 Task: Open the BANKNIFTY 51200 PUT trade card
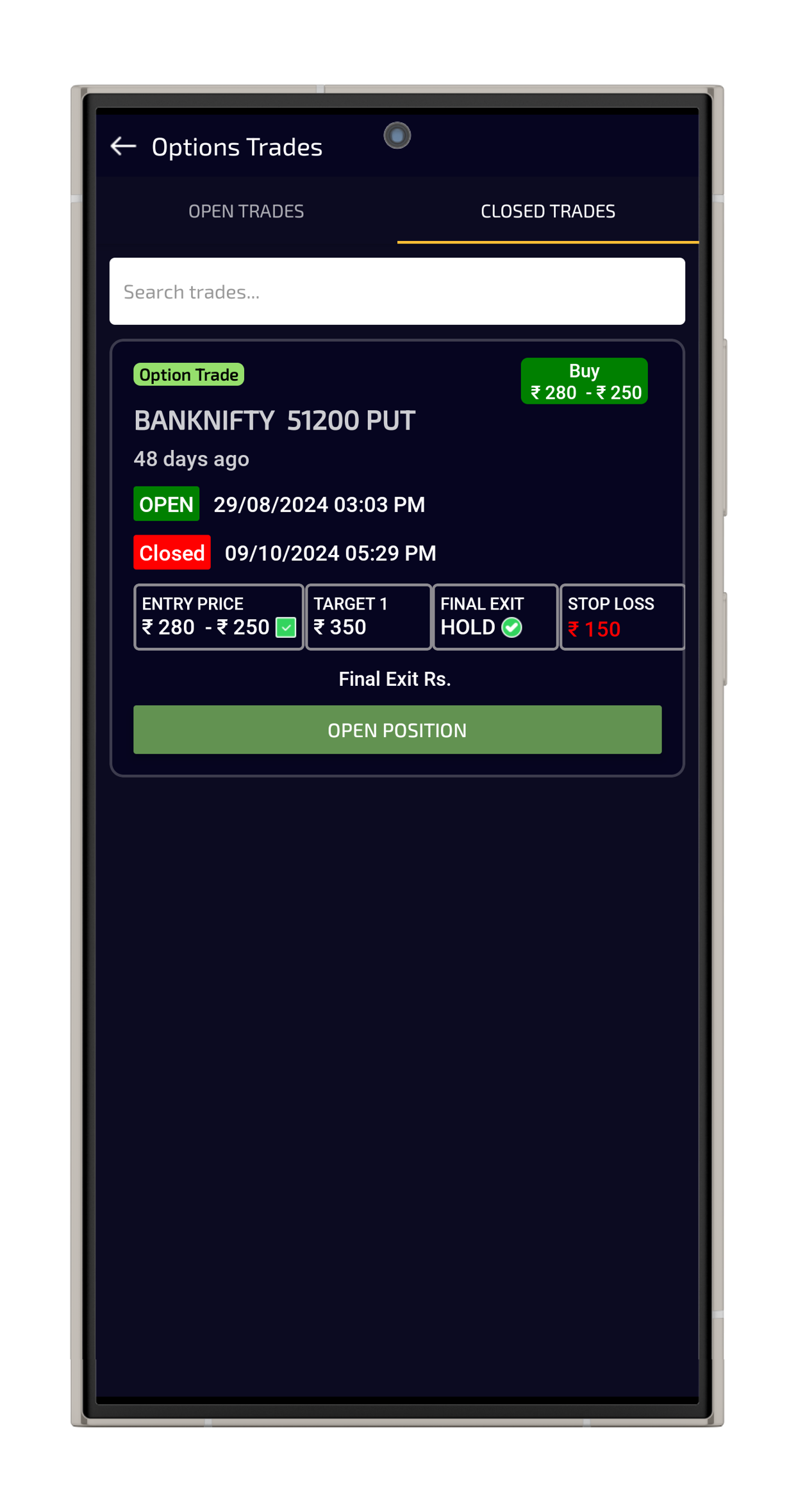click(x=274, y=421)
